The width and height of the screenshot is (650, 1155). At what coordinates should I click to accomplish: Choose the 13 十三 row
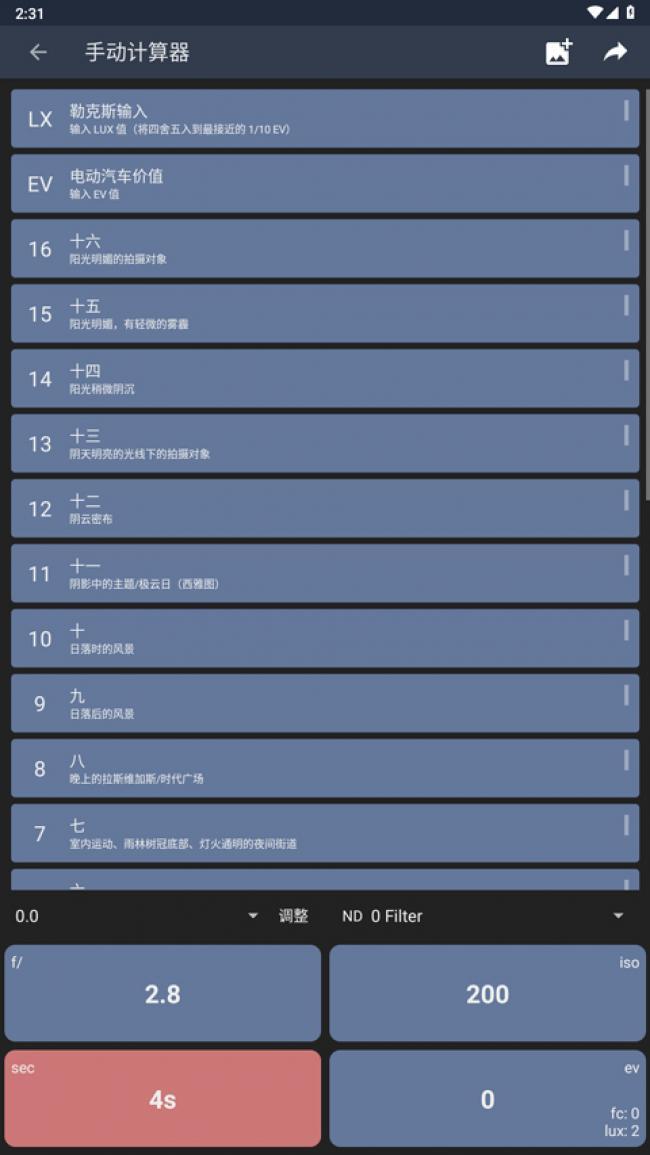click(x=324, y=444)
